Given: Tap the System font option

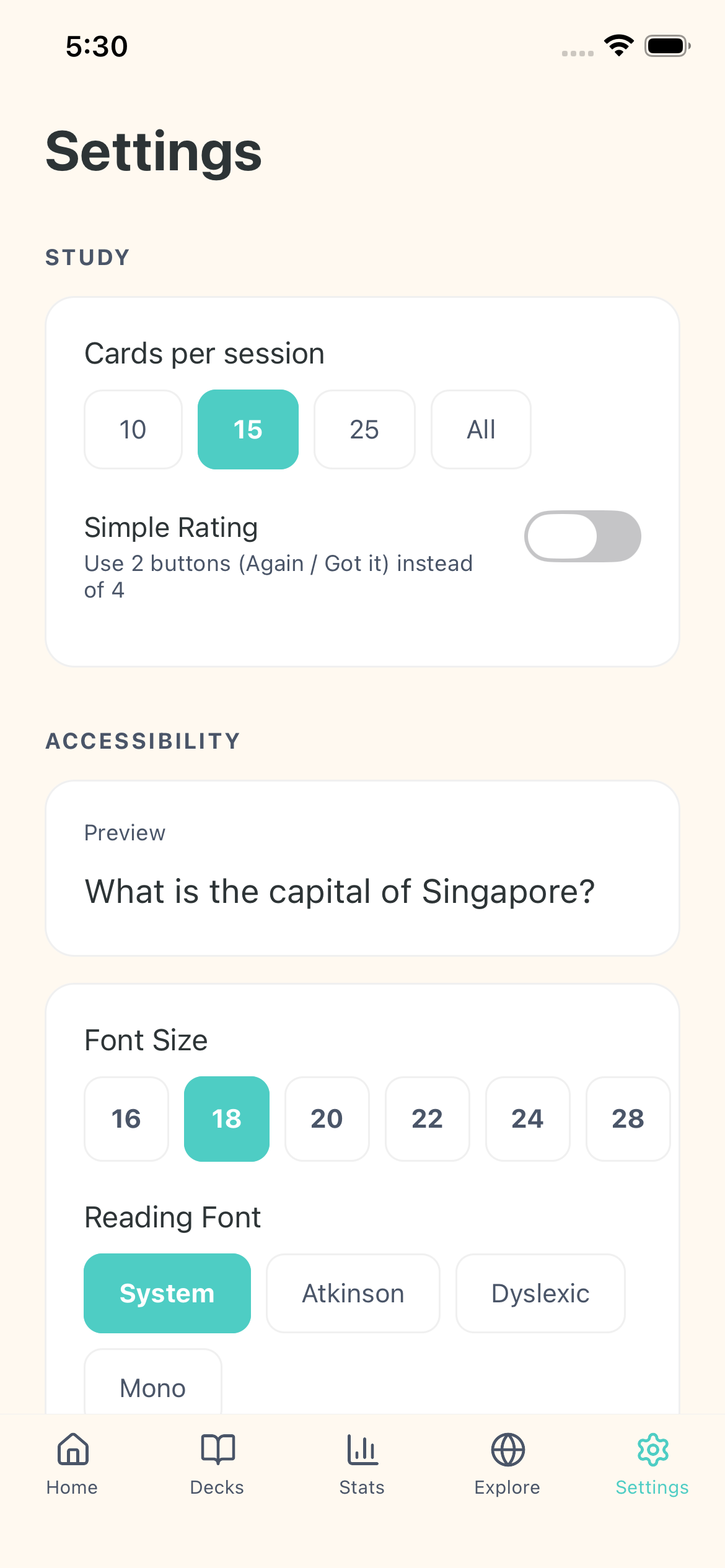Looking at the screenshot, I should (x=167, y=1293).
